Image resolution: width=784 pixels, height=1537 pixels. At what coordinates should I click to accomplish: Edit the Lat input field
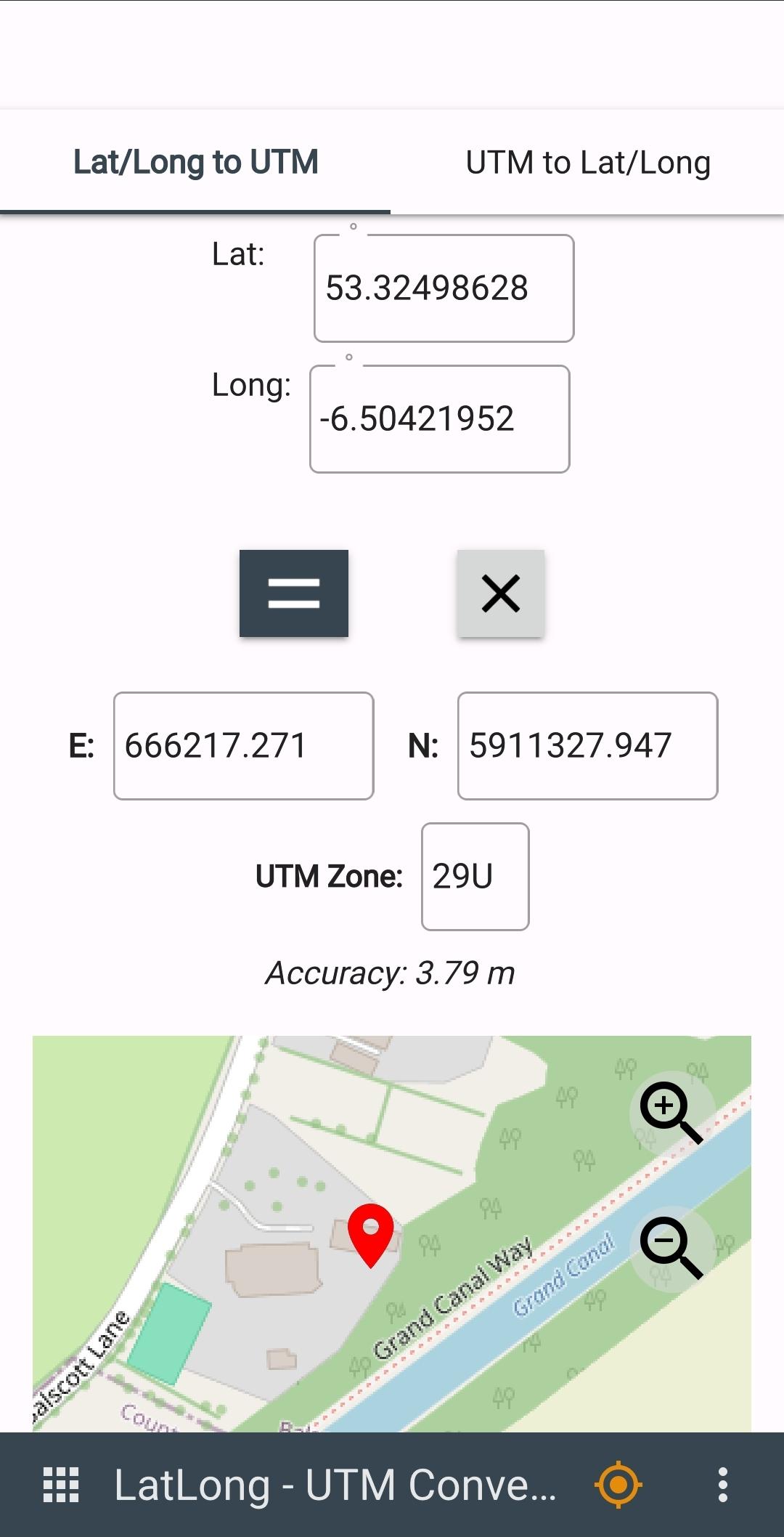tap(444, 288)
